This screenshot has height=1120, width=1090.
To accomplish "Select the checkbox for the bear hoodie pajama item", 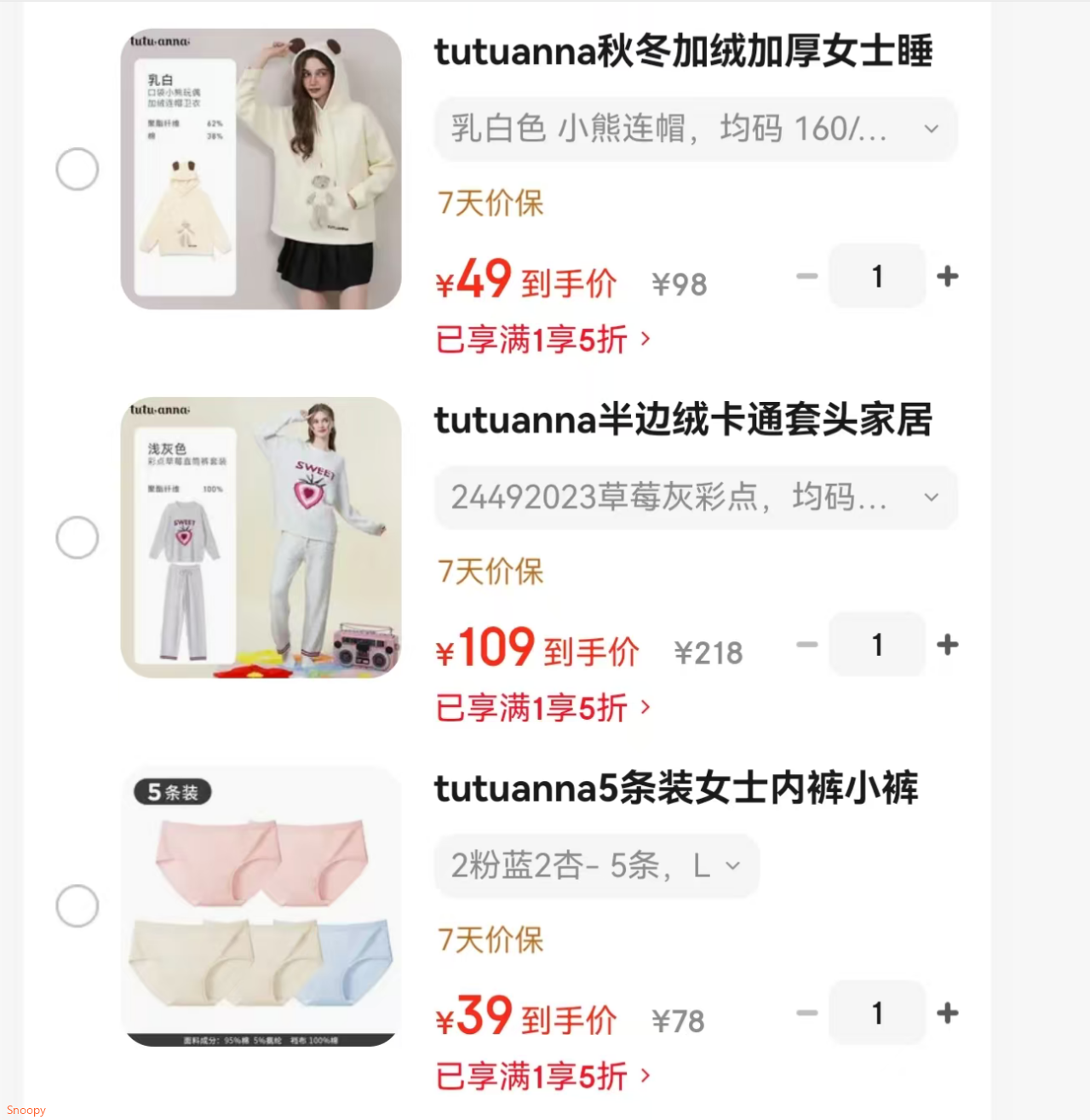I will pos(77,168).
